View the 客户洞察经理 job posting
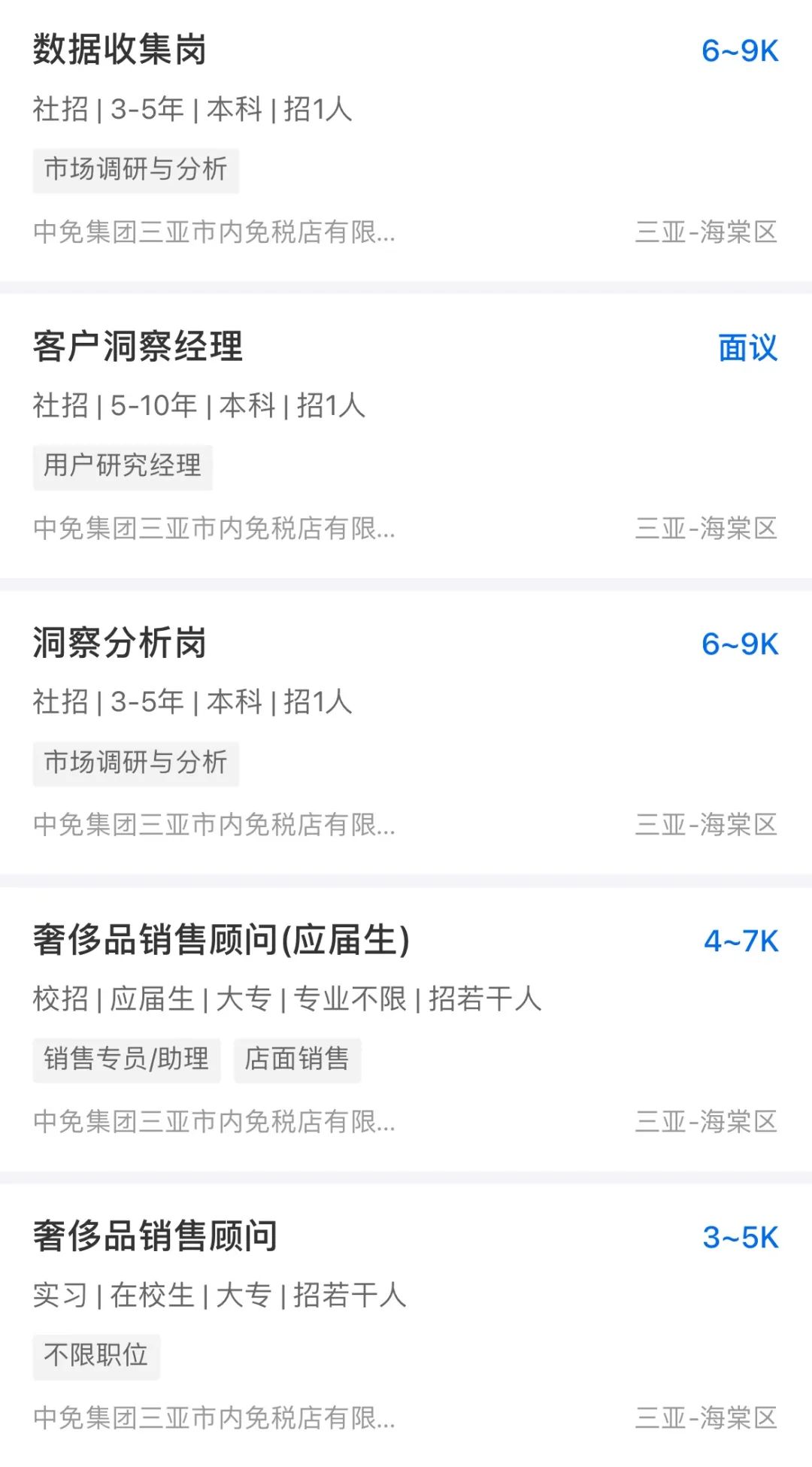812x1467 pixels. pos(138,347)
